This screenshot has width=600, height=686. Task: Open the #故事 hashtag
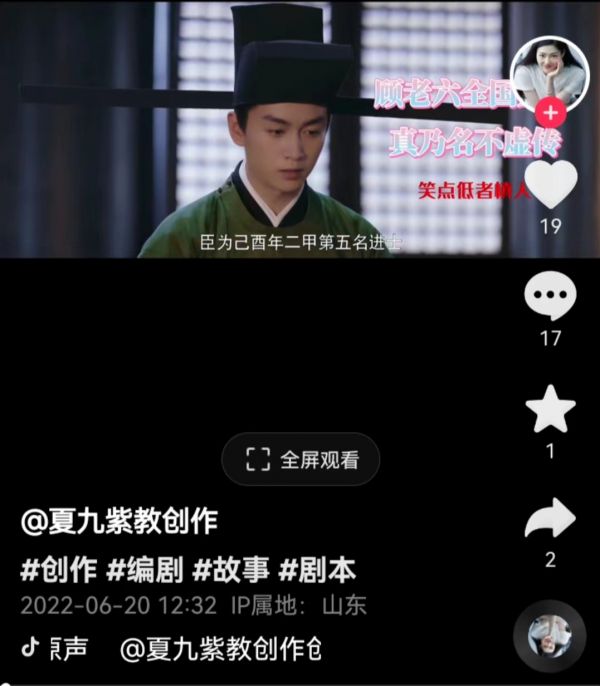tap(231, 571)
